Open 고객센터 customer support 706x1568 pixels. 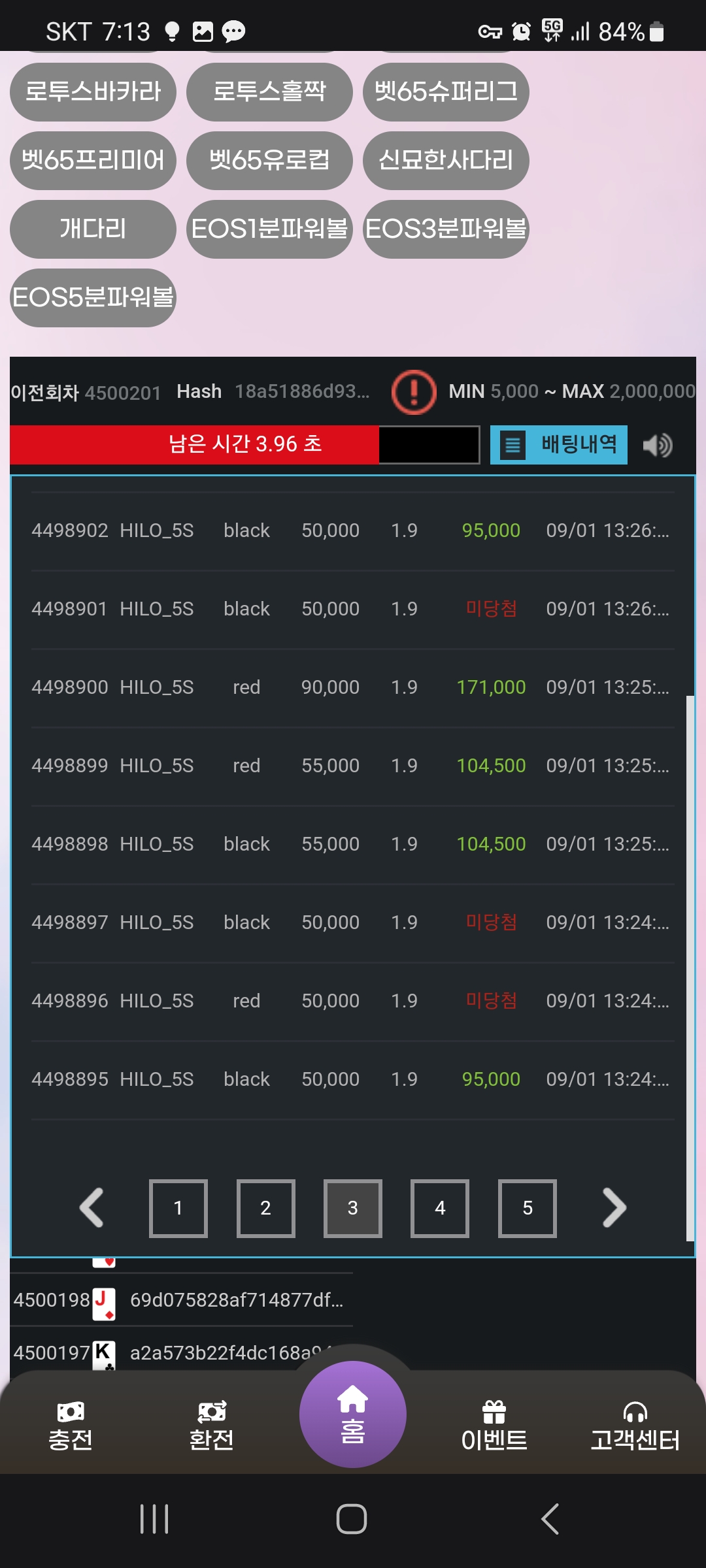tap(635, 1426)
